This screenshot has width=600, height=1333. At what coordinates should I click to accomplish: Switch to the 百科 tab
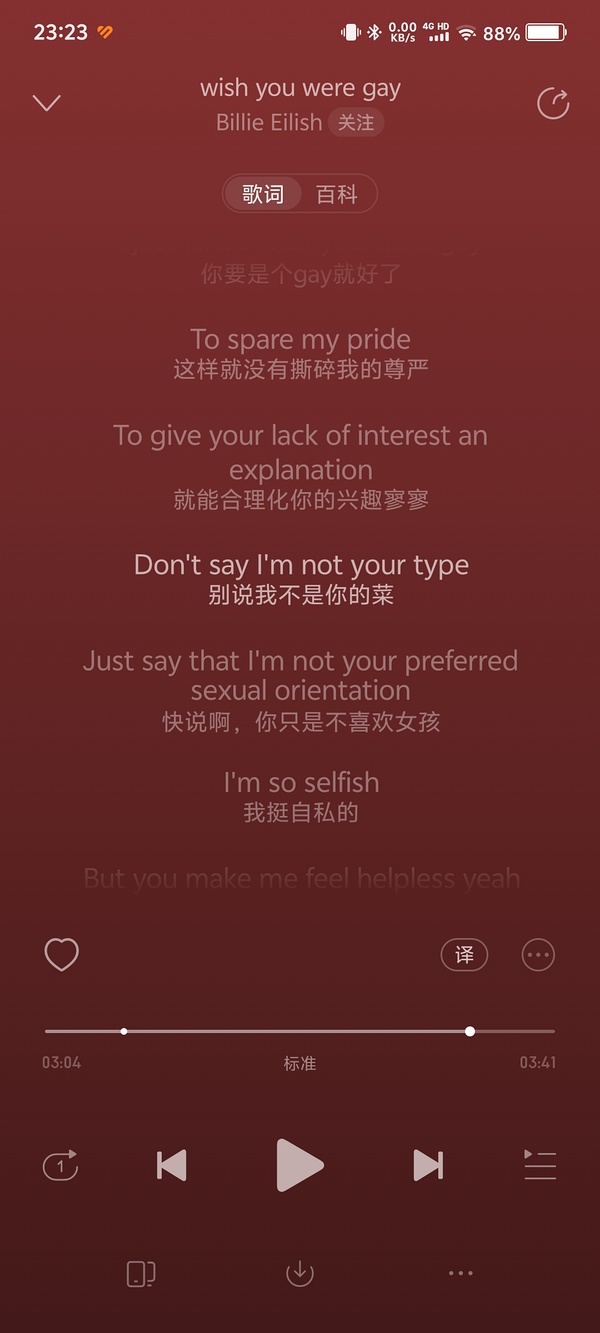click(x=337, y=194)
